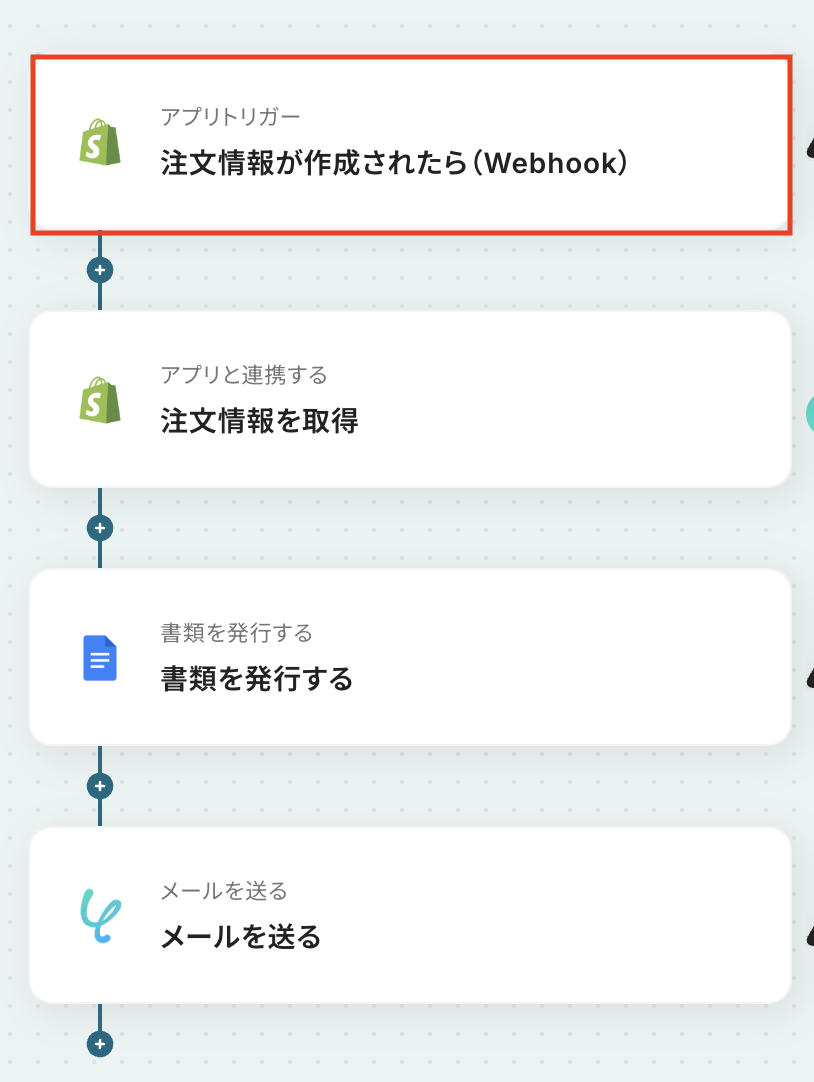The width and height of the screenshot is (814, 1082).
Task: Open the 注文情報を取得 step card
Action: pos(410,400)
